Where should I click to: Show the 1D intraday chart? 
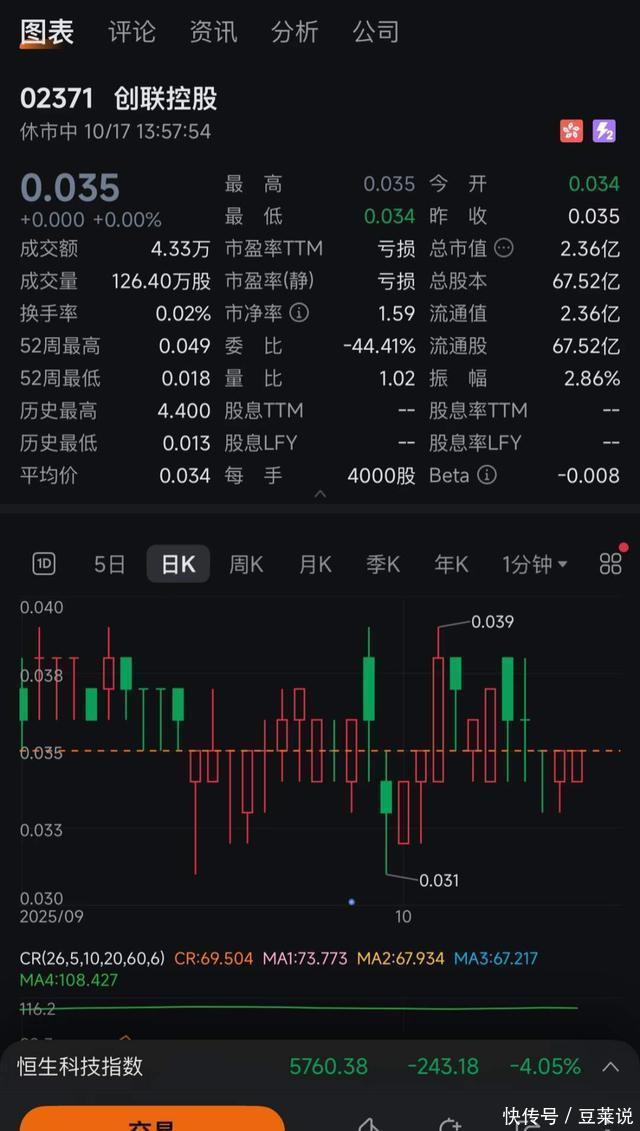44,564
